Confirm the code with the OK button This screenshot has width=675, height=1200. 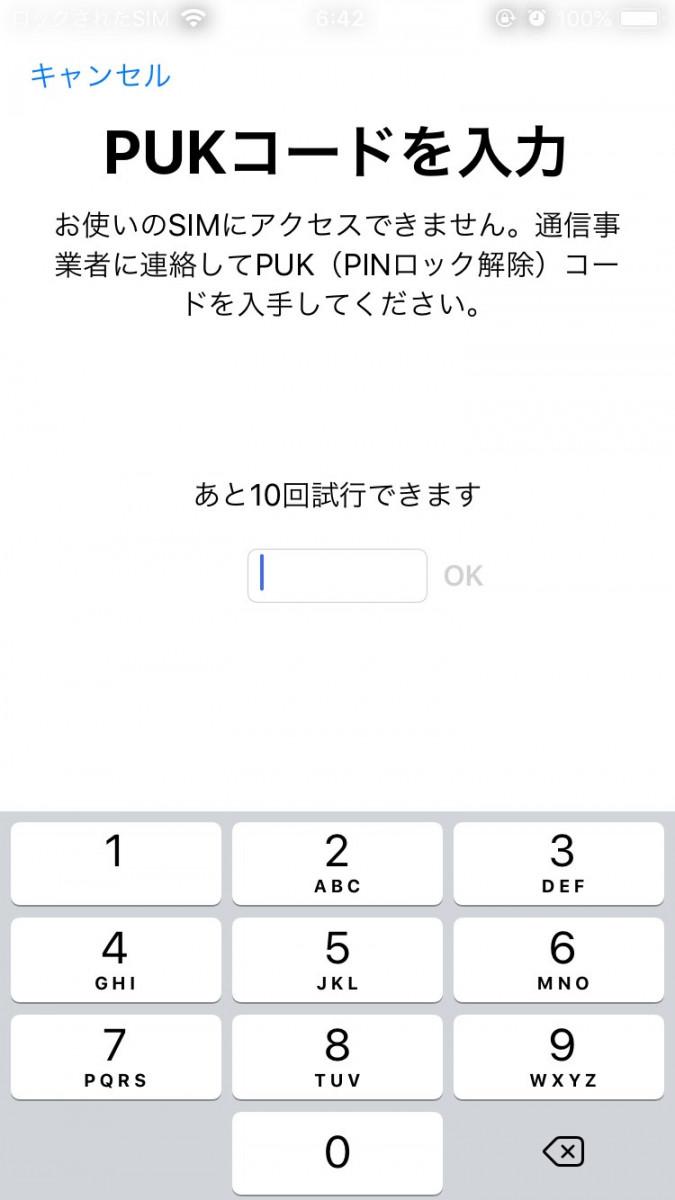tap(463, 576)
